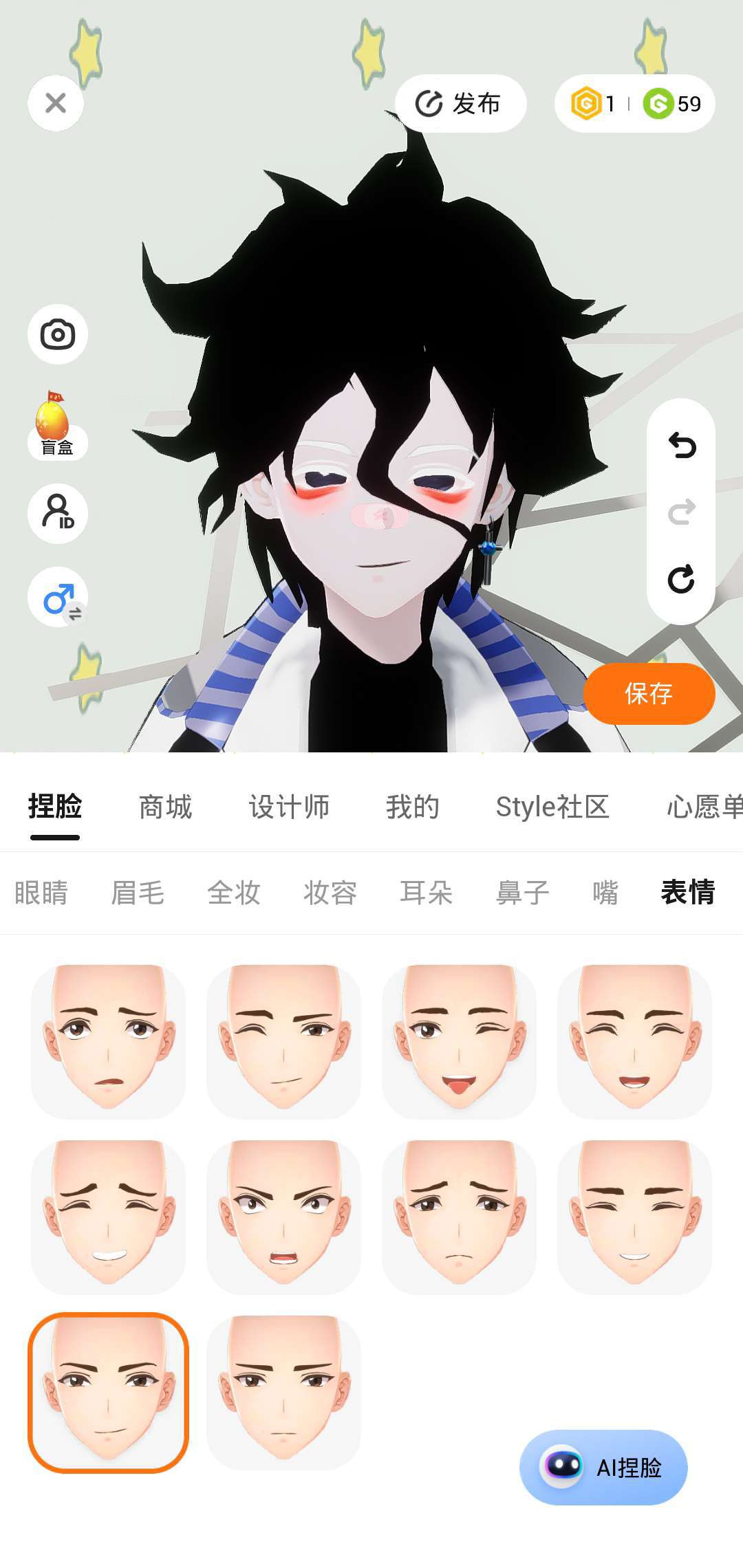Close the avatar editor
Screen dimensions: 743x1568
pyautogui.click(x=56, y=103)
